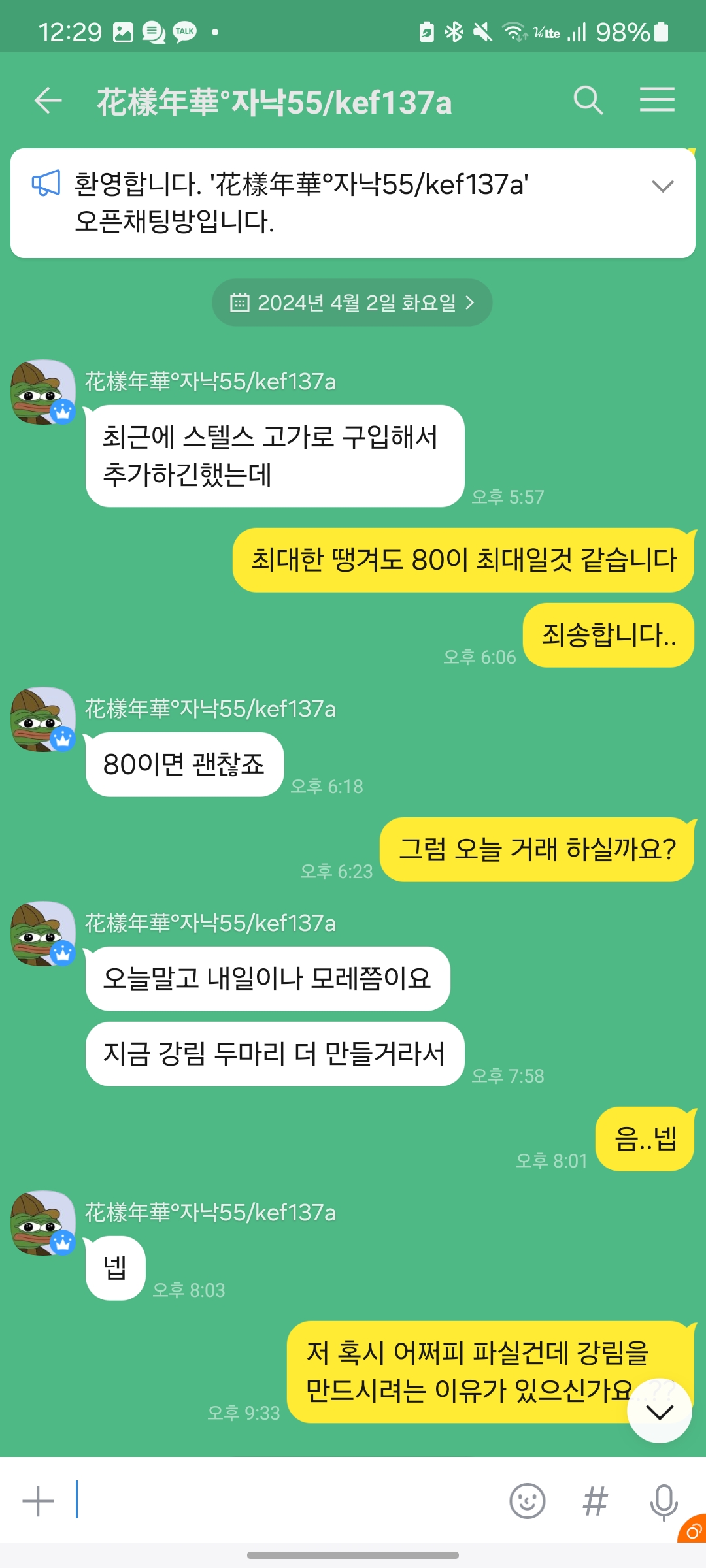
Task: Open the chat room hamburger menu
Action: pos(656,100)
